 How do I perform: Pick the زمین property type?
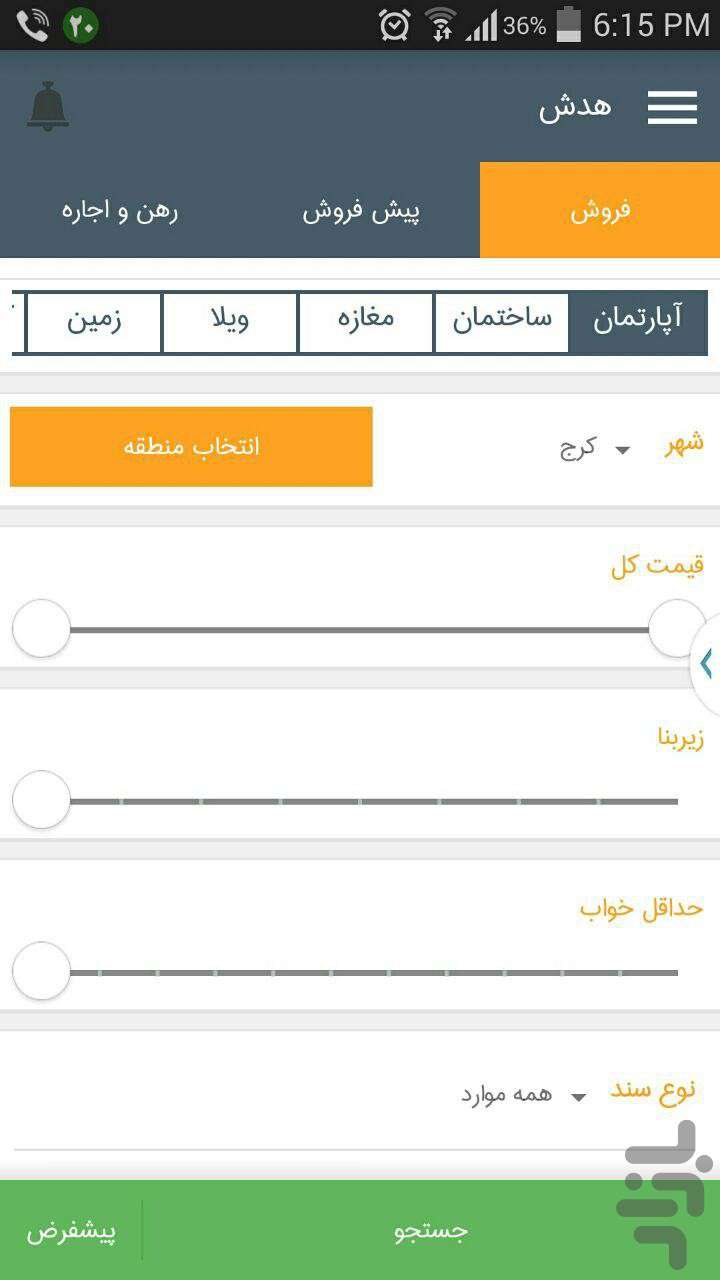pos(94,322)
